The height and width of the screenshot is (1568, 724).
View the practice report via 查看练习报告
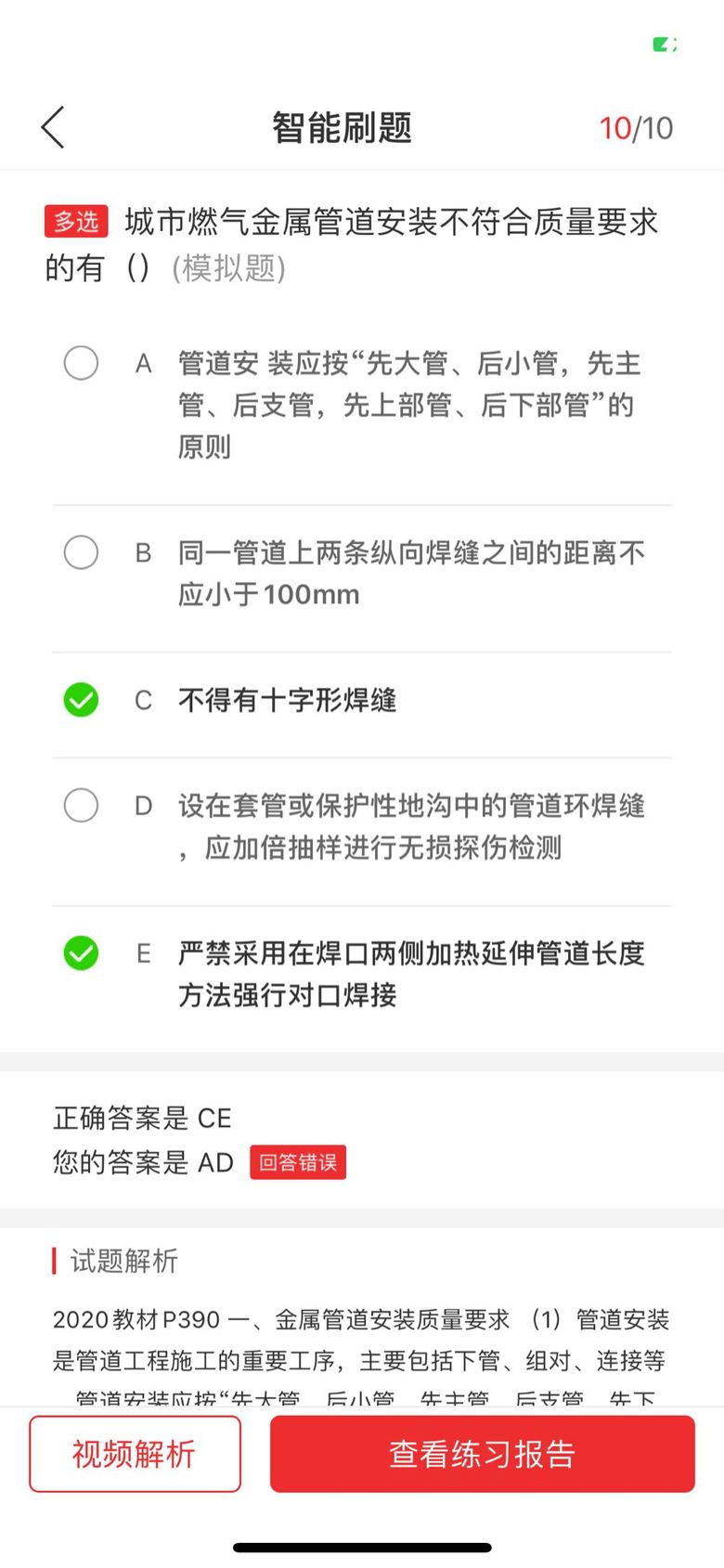point(482,1454)
